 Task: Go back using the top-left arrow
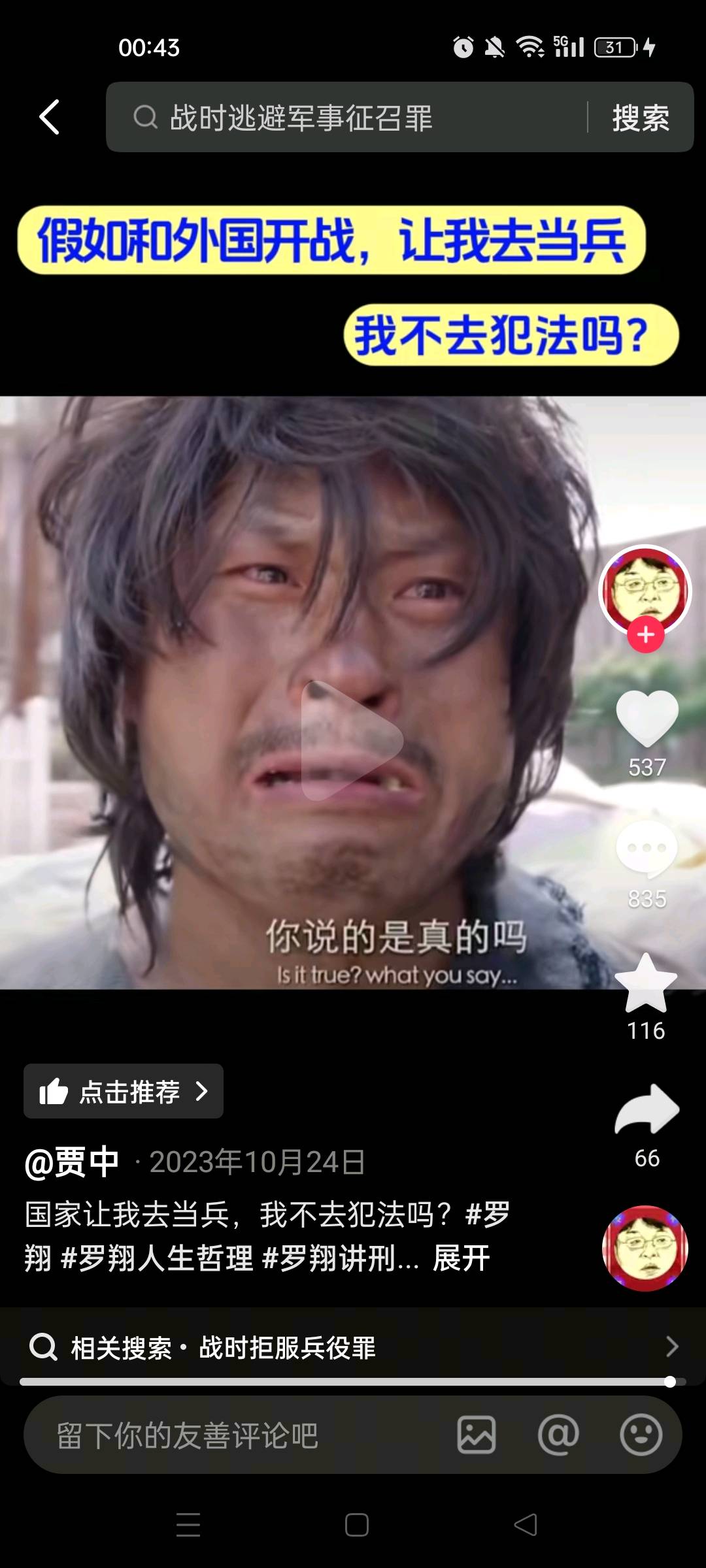(50, 118)
